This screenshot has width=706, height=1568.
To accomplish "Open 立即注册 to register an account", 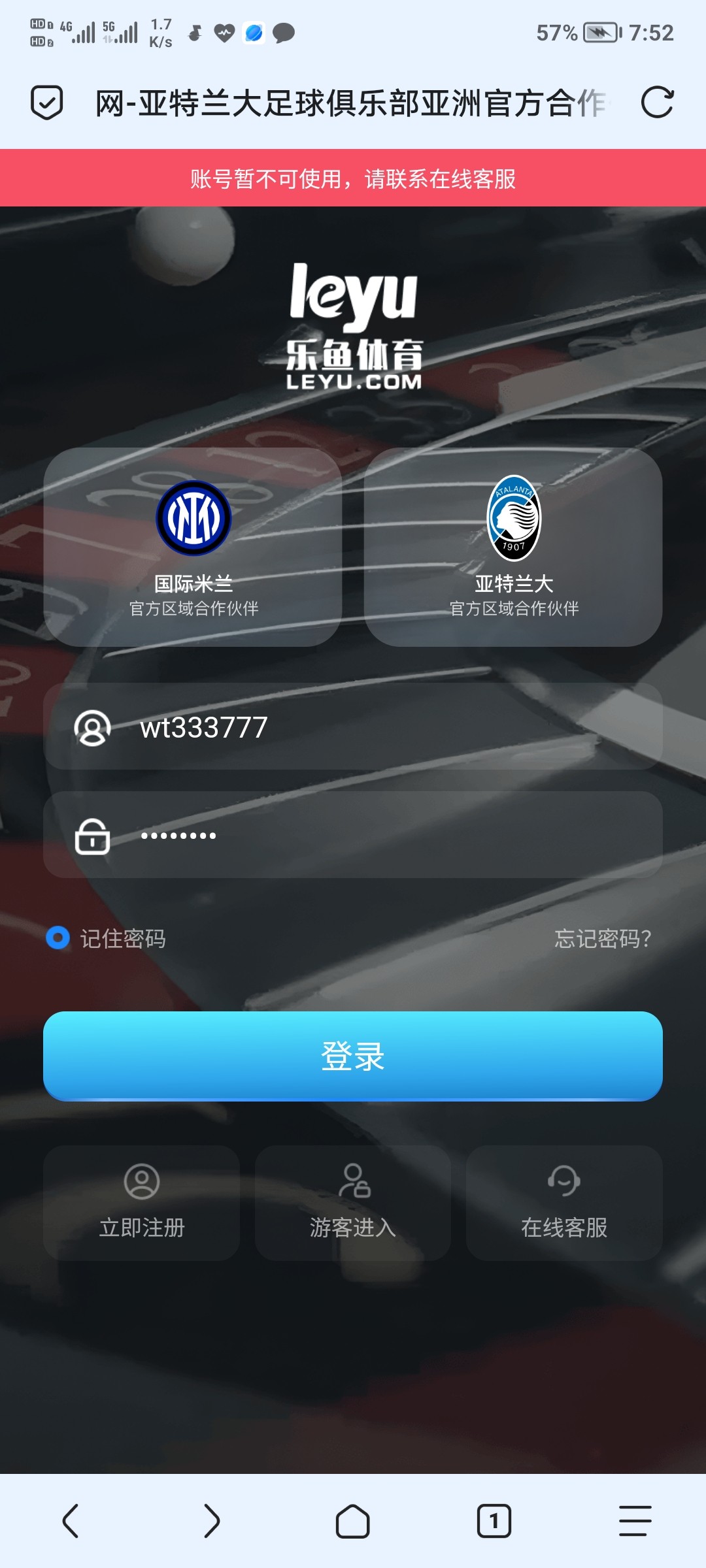I will [x=142, y=1203].
